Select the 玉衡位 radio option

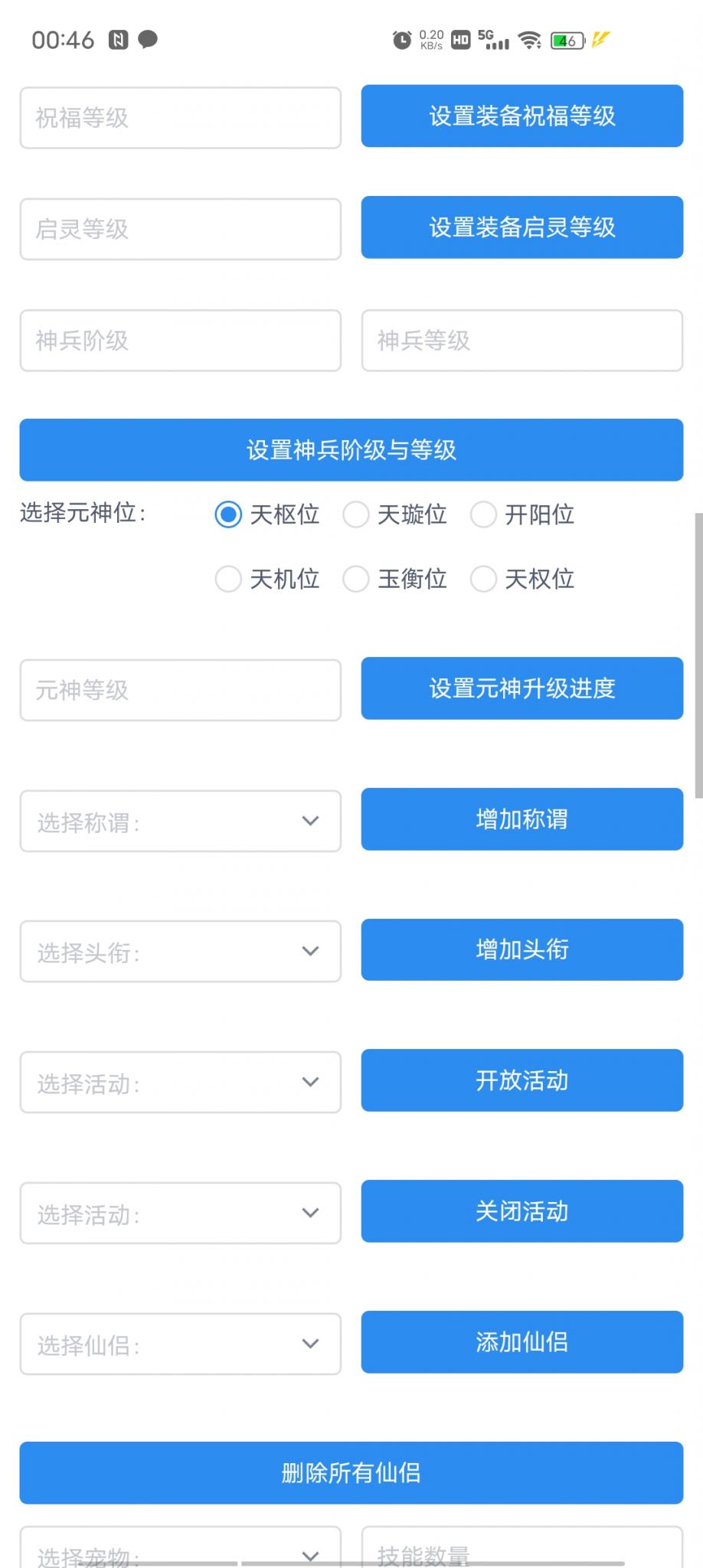[356, 580]
